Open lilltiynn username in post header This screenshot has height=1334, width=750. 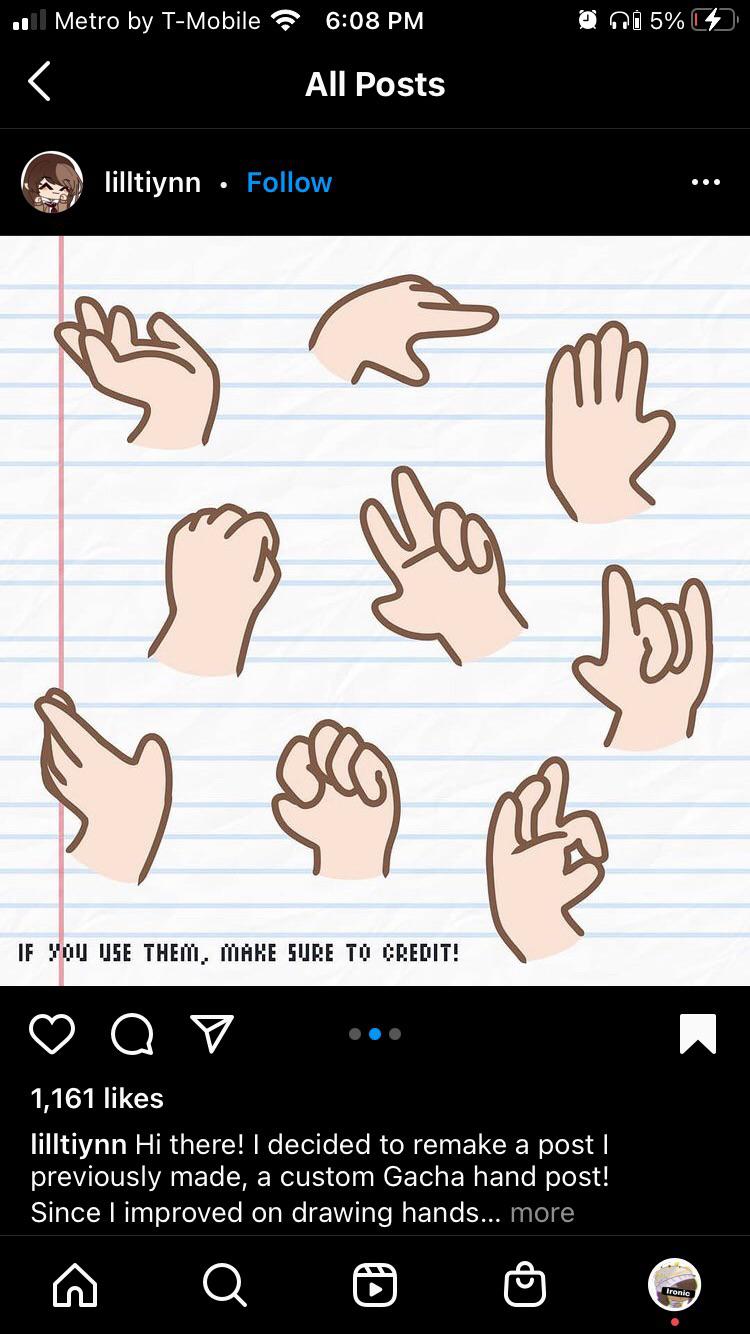pyautogui.click(x=153, y=183)
